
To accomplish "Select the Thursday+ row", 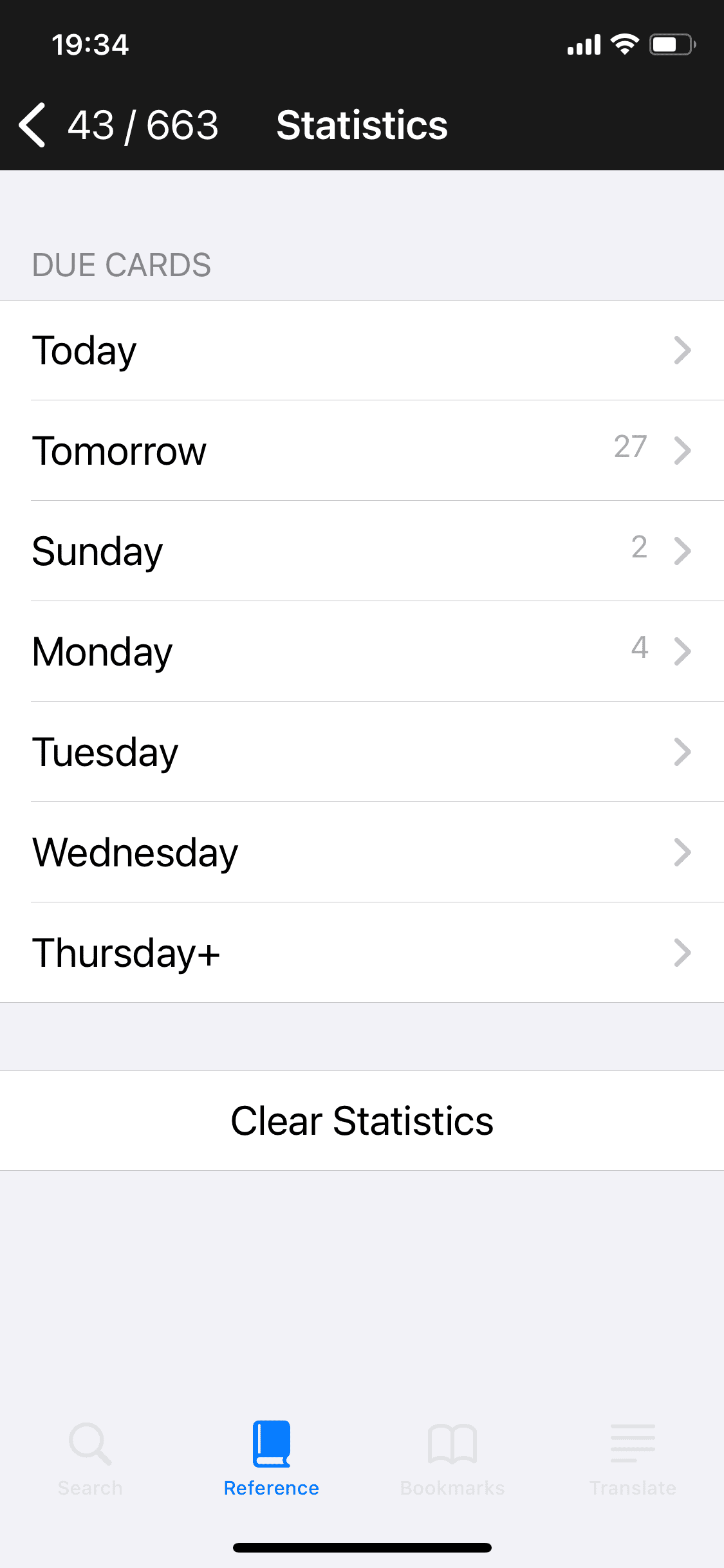I will (362, 953).
